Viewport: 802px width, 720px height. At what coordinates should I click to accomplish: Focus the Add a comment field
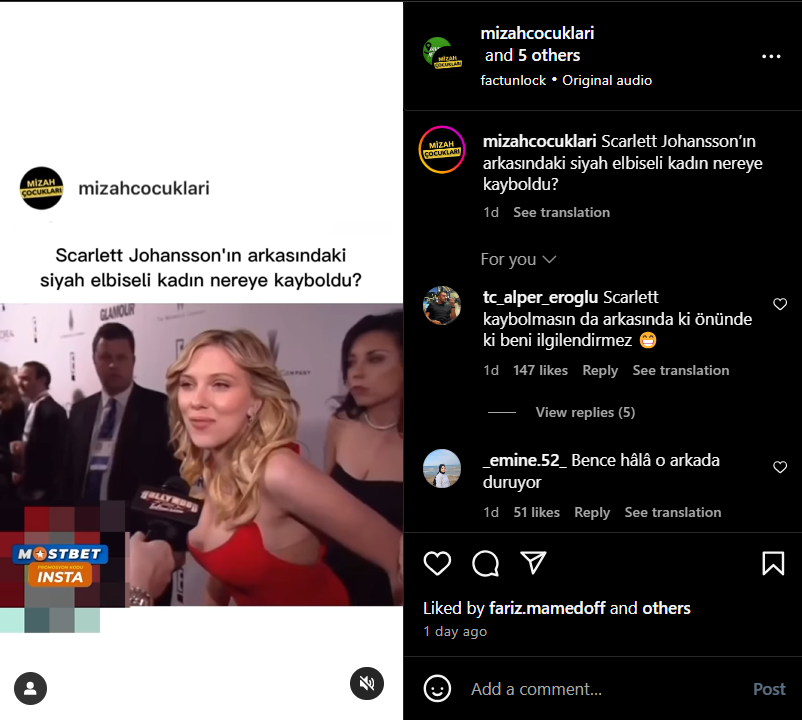[600, 689]
